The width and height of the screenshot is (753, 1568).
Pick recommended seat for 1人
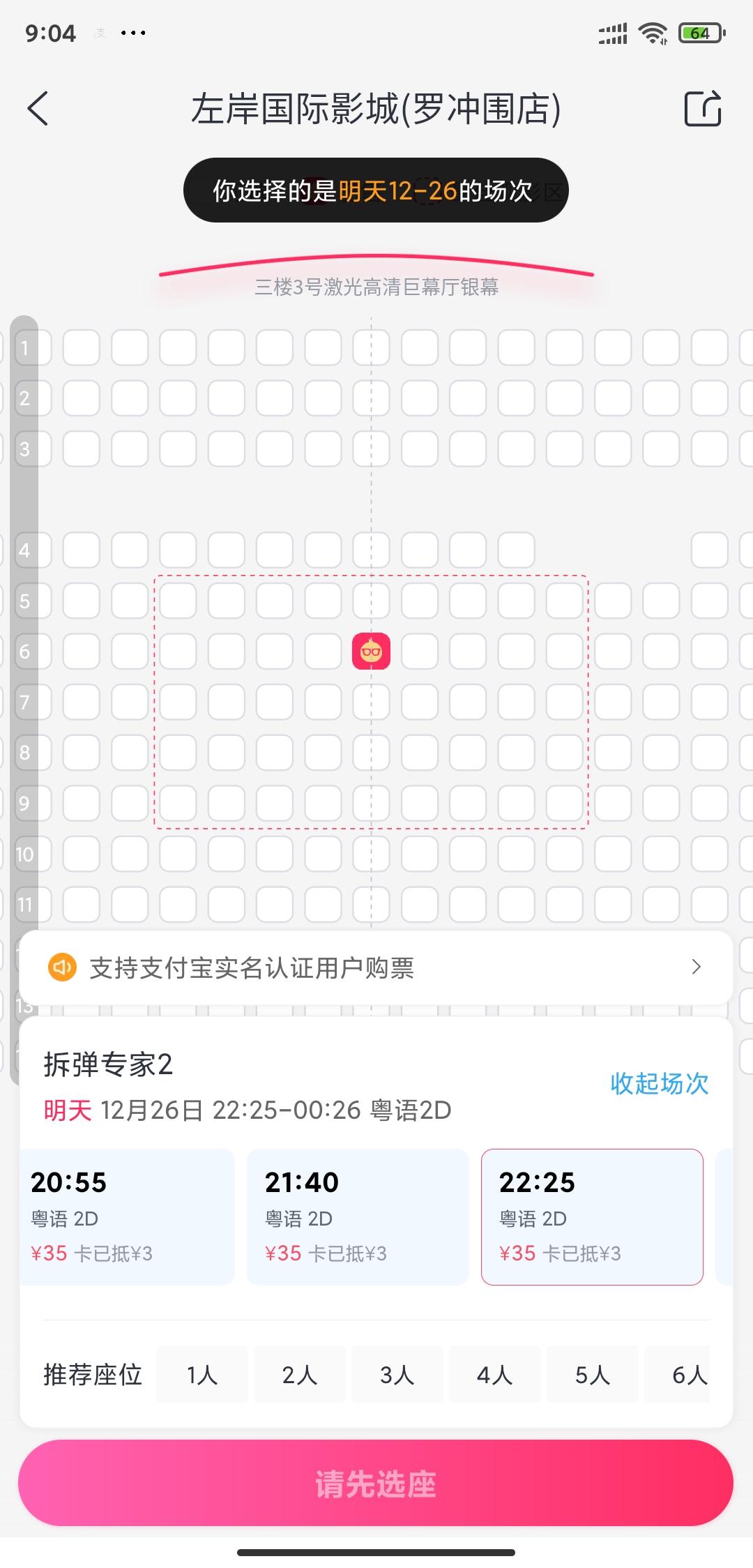point(202,1375)
